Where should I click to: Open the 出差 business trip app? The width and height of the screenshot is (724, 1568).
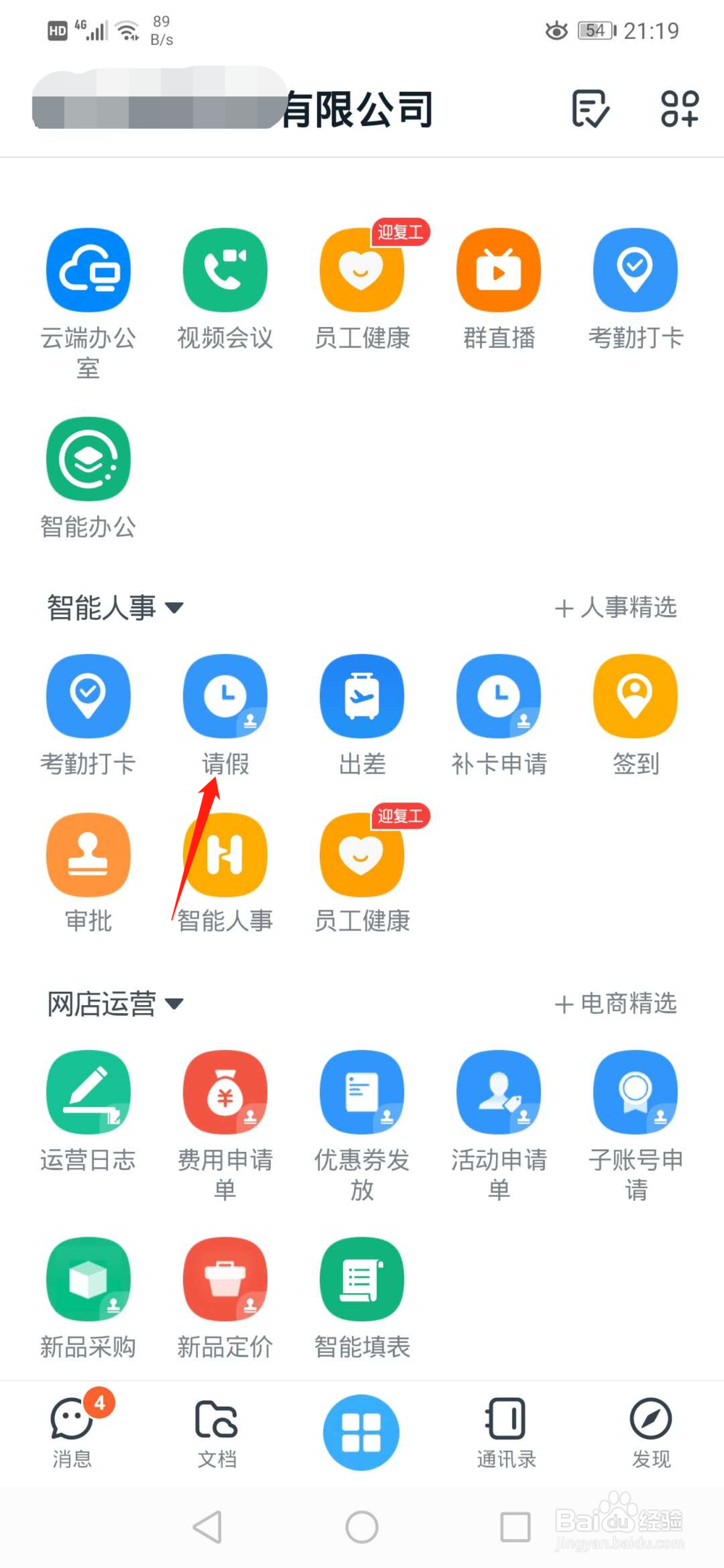(x=361, y=713)
